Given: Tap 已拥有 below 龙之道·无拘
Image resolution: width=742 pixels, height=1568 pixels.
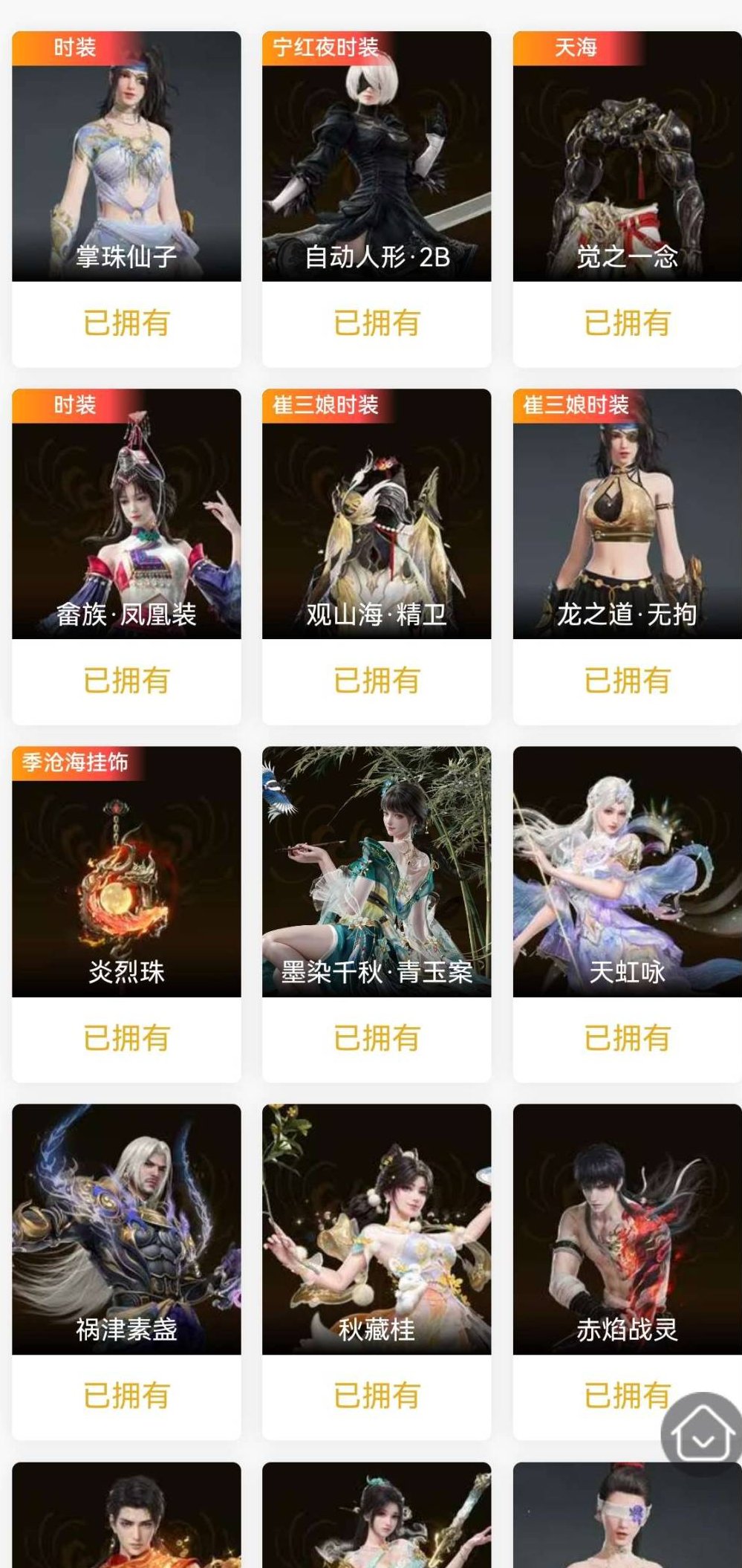Looking at the screenshot, I should click(626, 679).
